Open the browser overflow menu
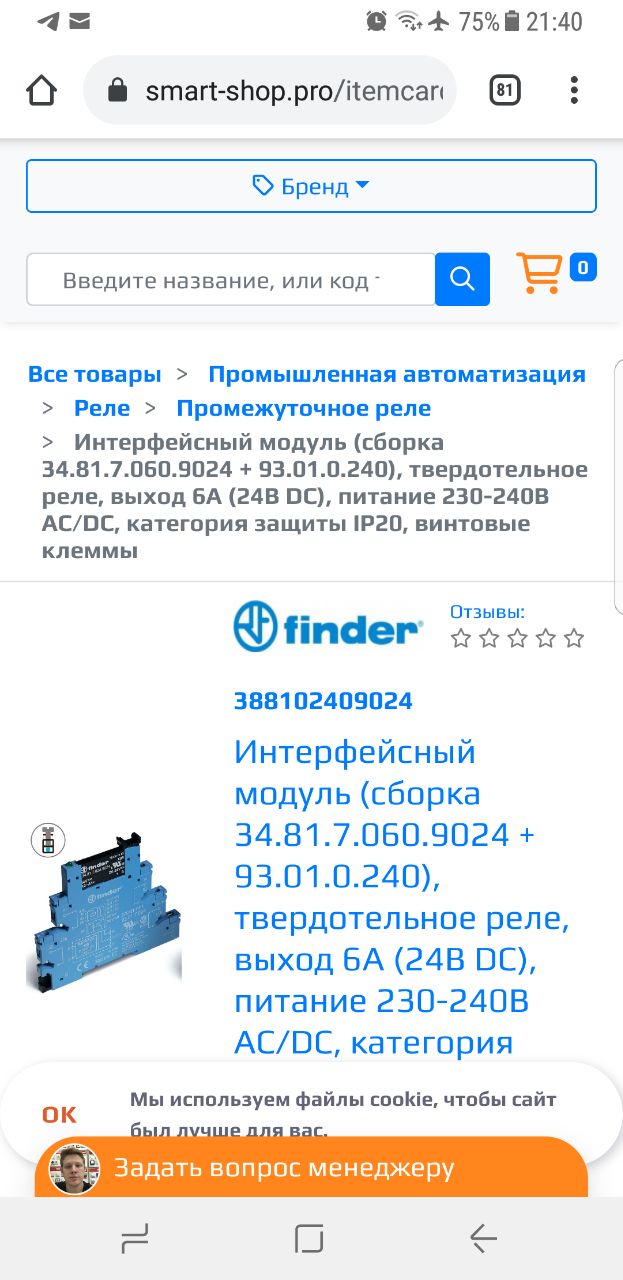Viewport: 623px width, 1280px height. coord(573,91)
